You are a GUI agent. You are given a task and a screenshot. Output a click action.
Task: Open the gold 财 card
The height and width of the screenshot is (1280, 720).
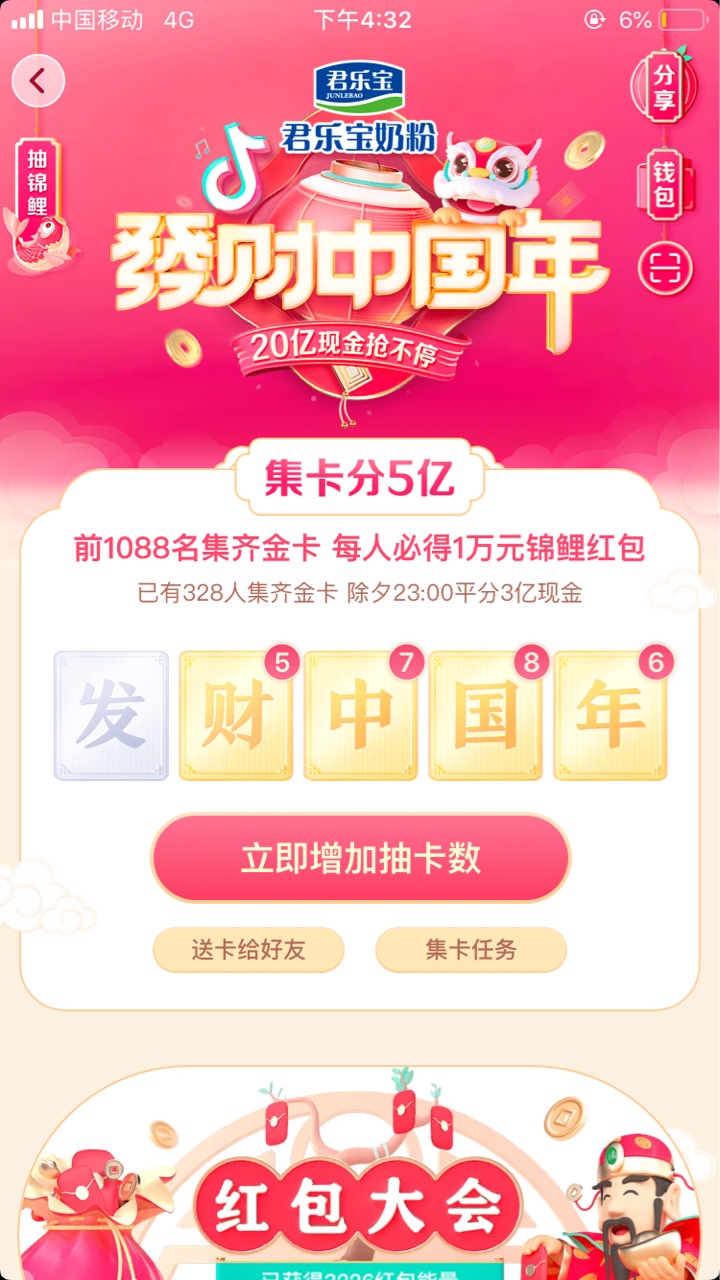[x=236, y=715]
